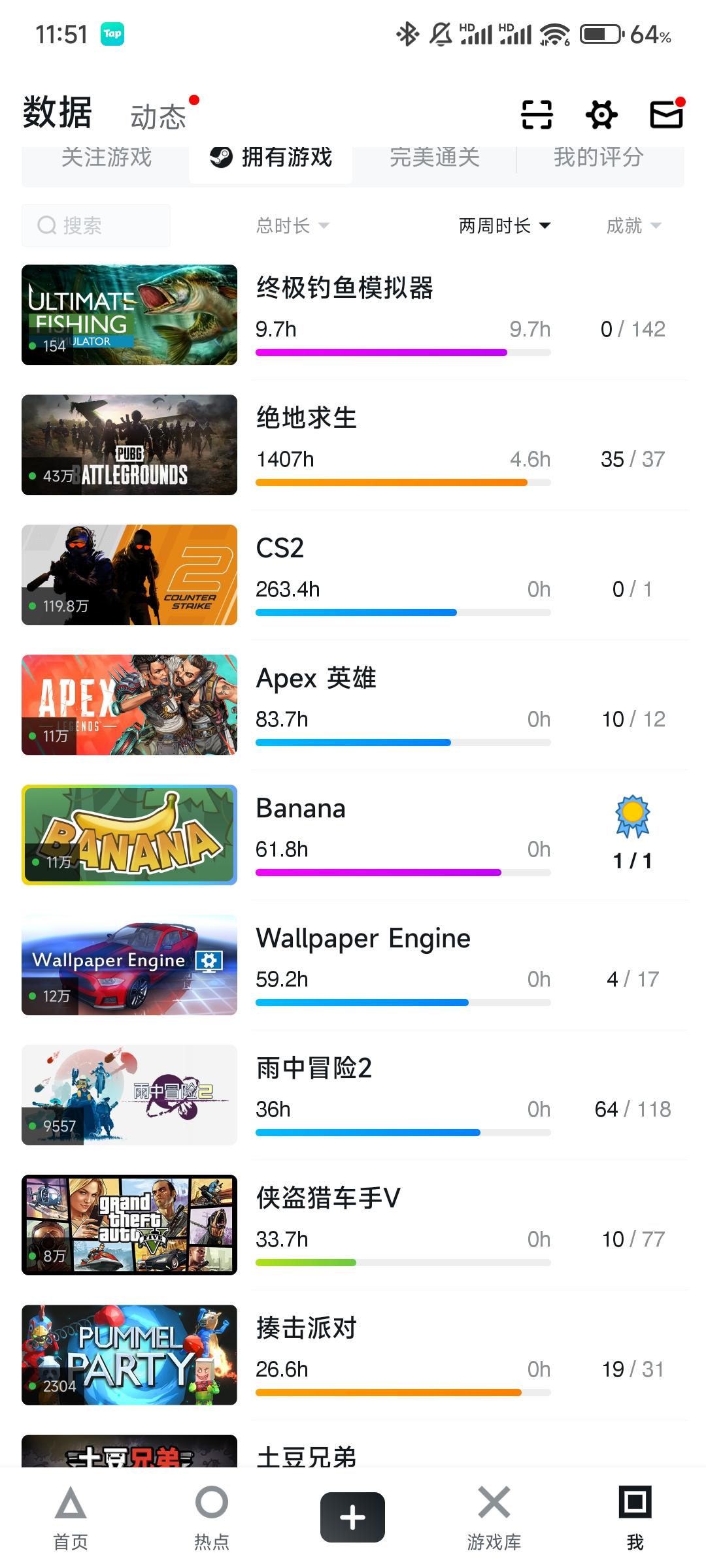
Task: Tap the 搜索 search field
Action: [x=95, y=225]
